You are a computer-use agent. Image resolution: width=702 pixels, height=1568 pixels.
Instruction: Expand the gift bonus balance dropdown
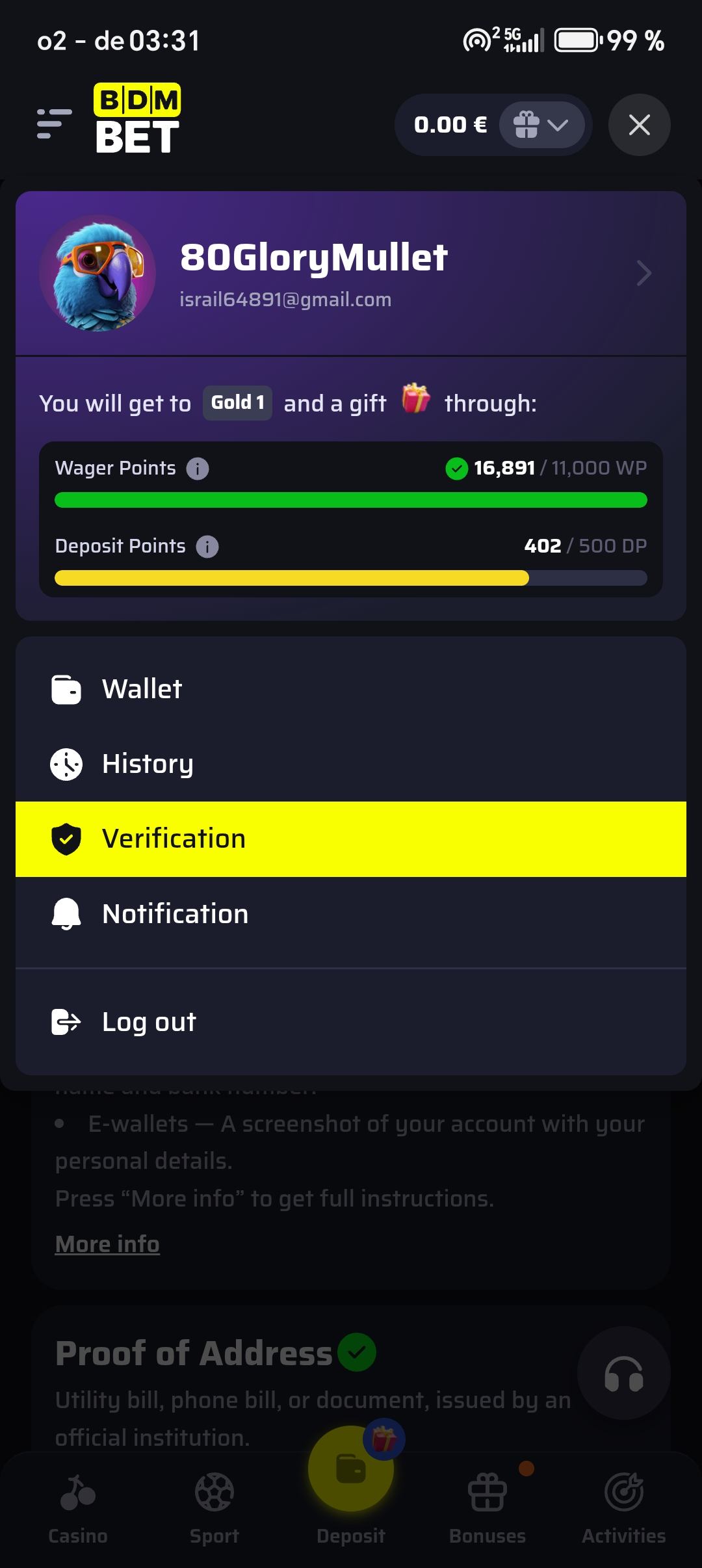(x=541, y=125)
